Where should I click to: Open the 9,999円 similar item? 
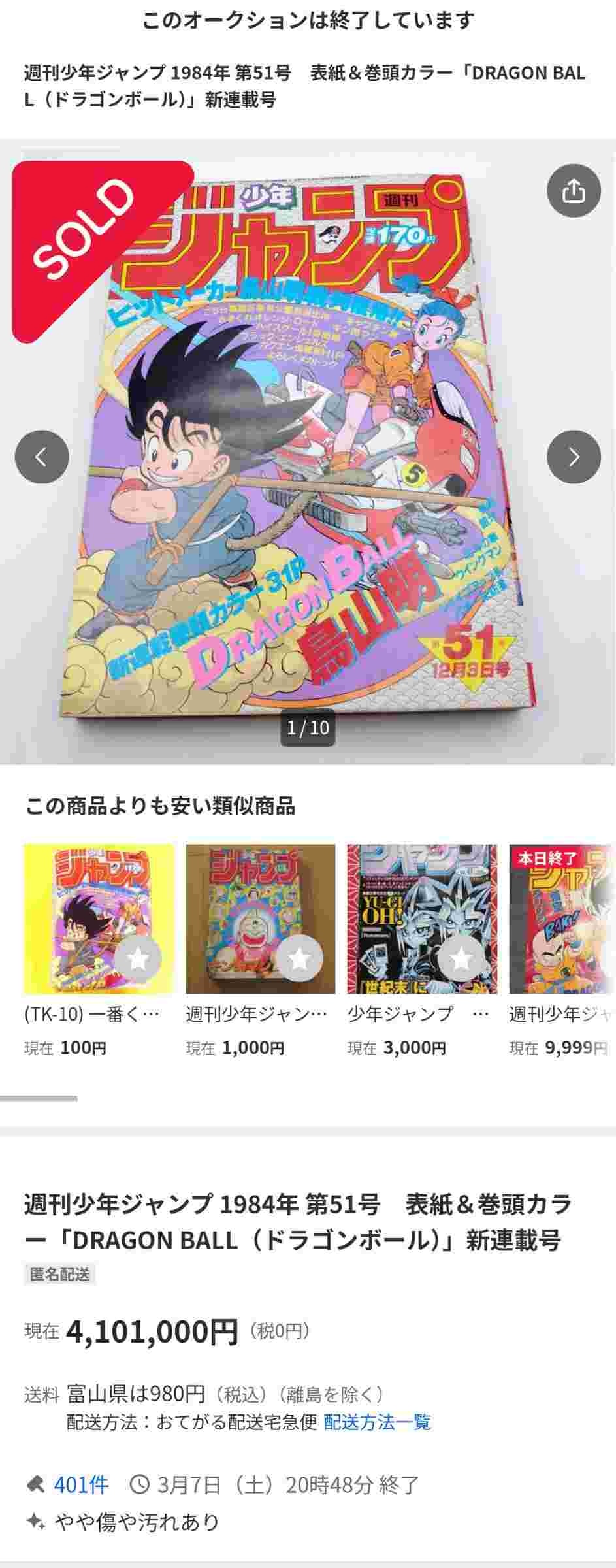(x=562, y=918)
